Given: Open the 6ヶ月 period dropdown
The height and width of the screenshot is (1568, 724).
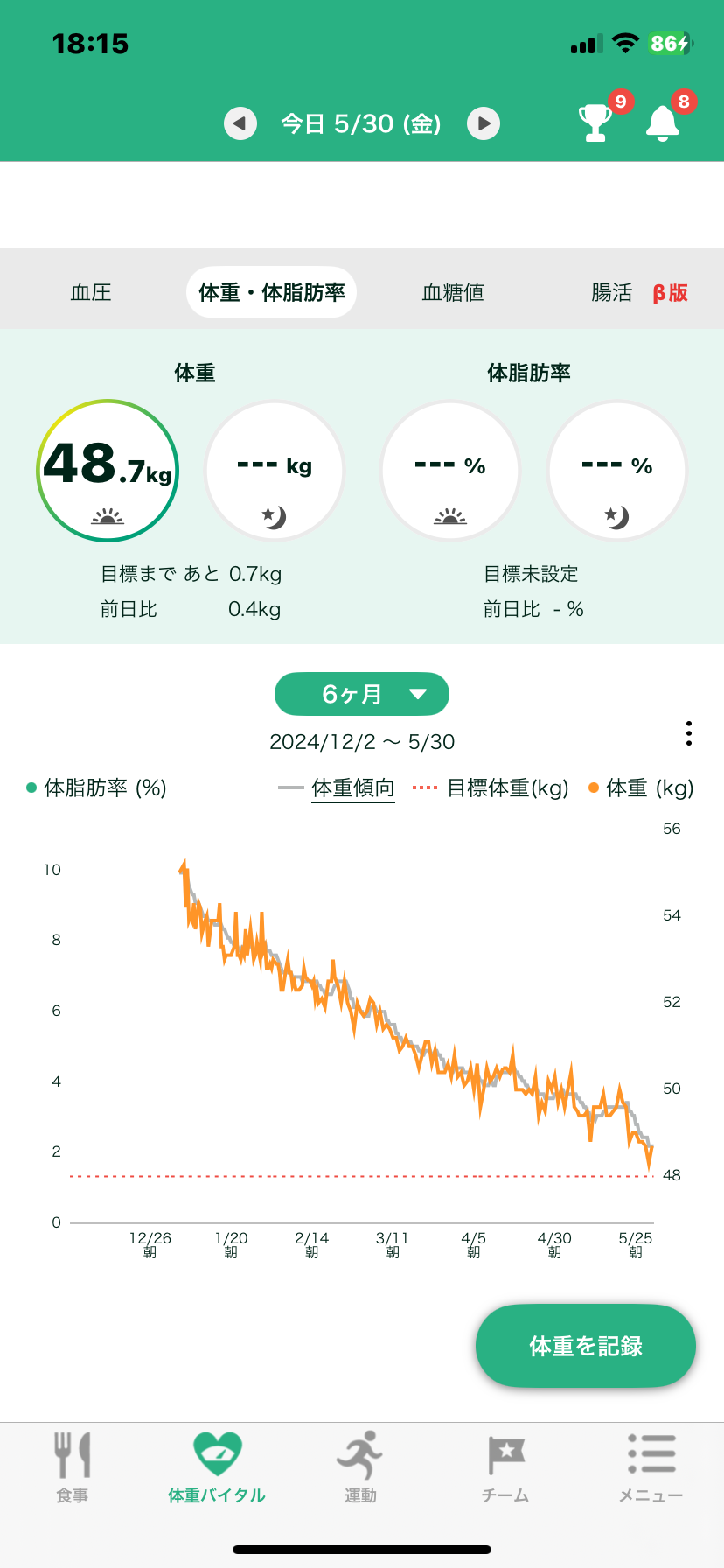Looking at the screenshot, I should 361,693.
